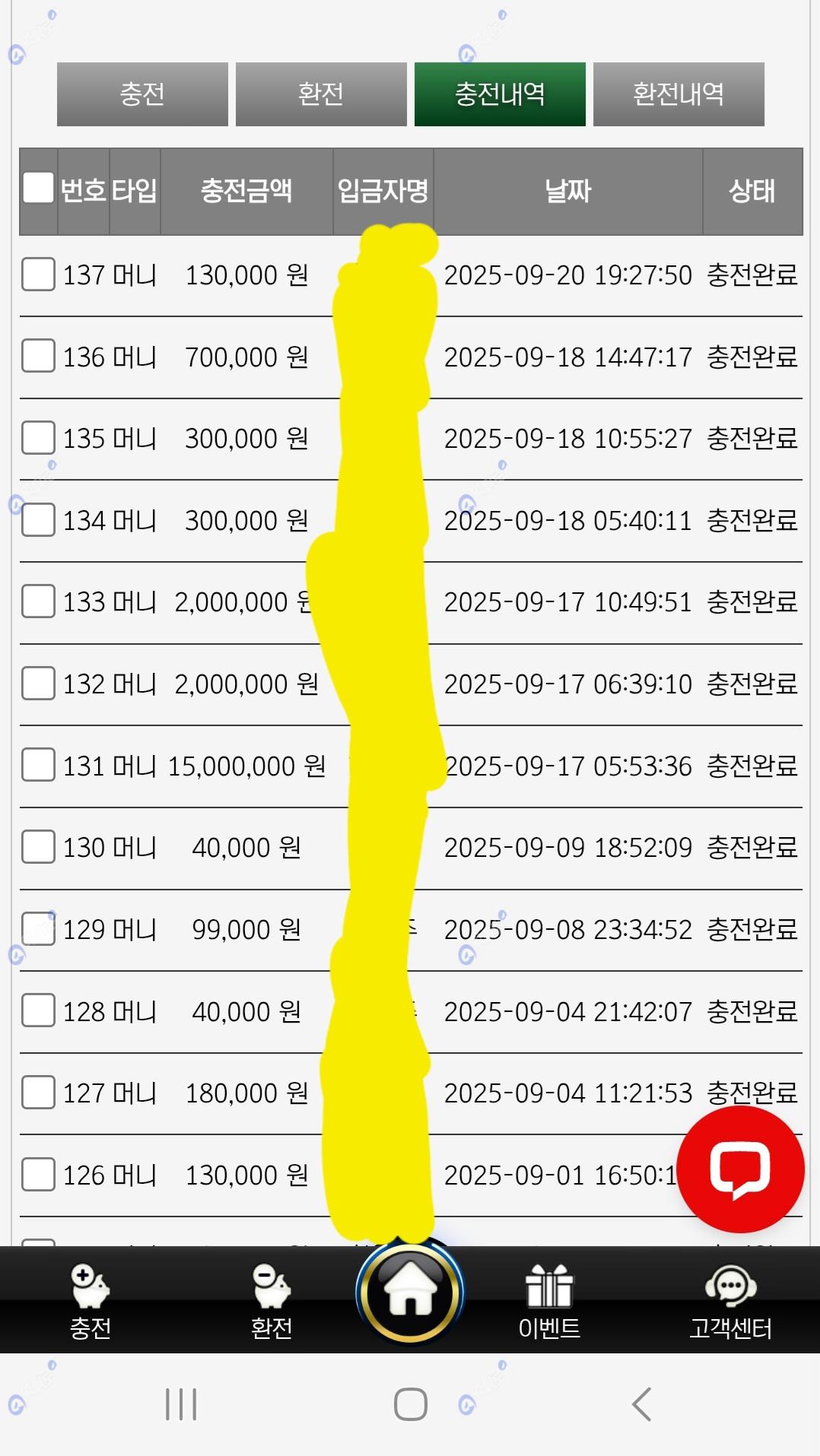This screenshot has height=1456, width=820.
Task: Check the select-all checkbox in table header
Action: pos(38,188)
